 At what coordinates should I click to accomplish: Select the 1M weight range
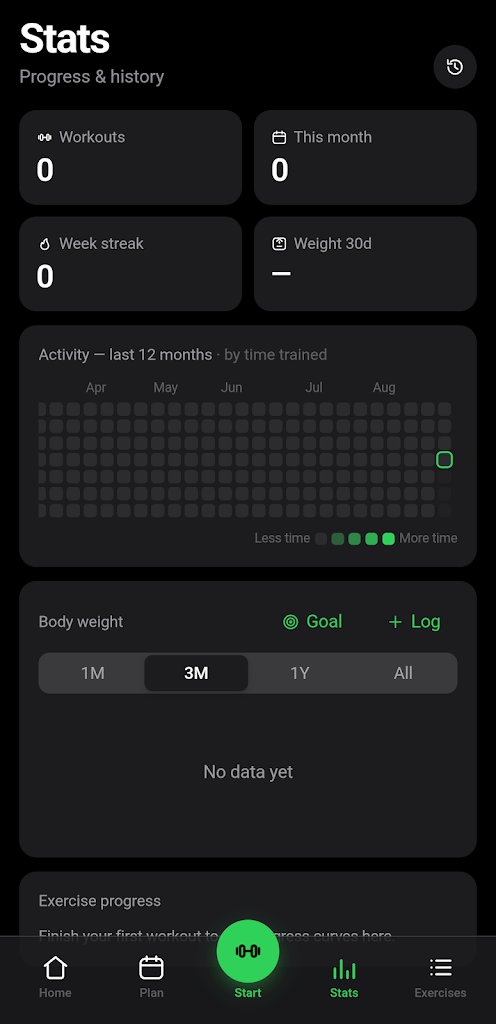pos(93,673)
